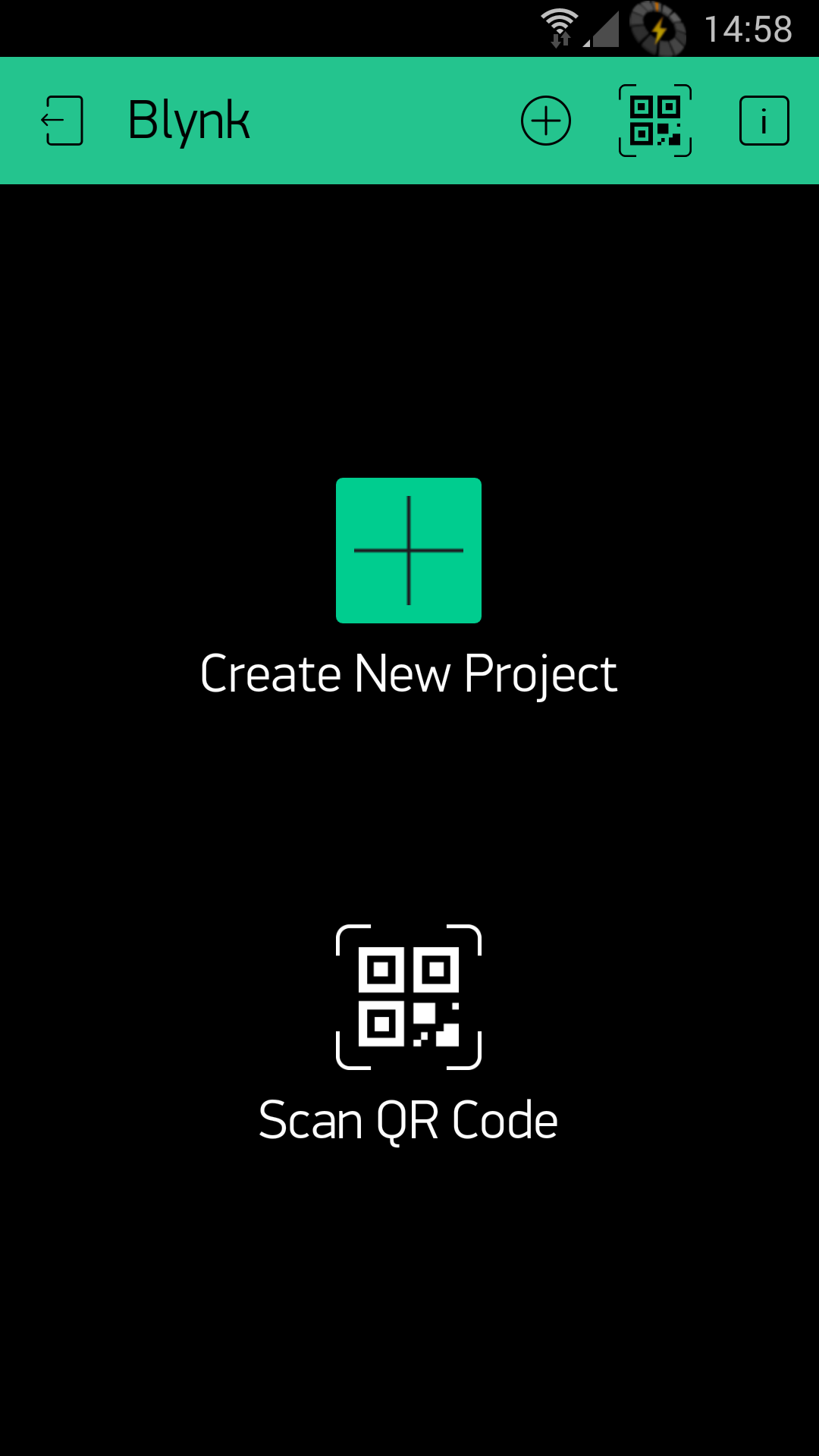Tap the plus circle icon in toolbar
The height and width of the screenshot is (1456, 819).
click(x=545, y=121)
